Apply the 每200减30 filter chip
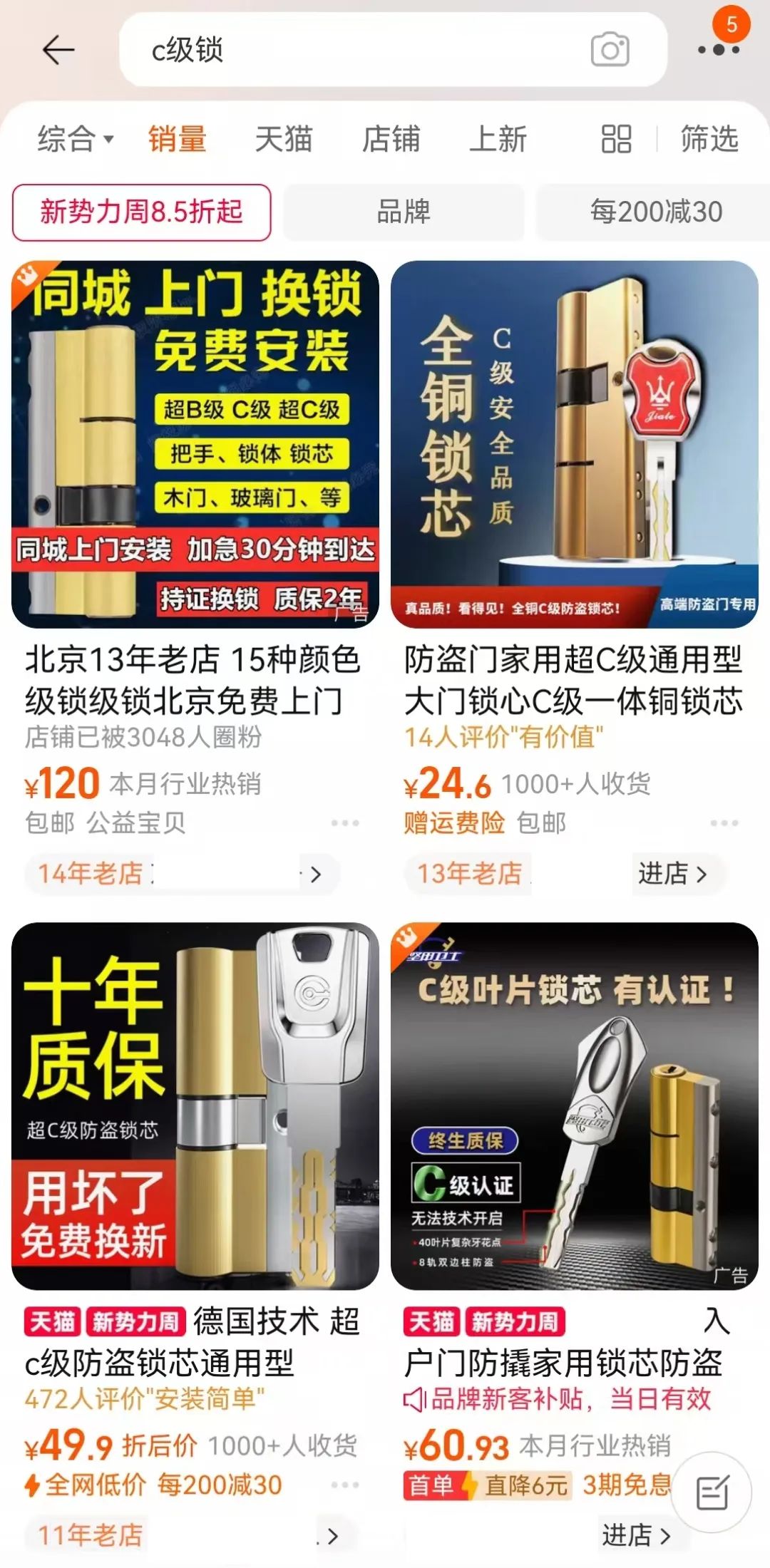This screenshot has height=1568, width=770. tap(654, 212)
